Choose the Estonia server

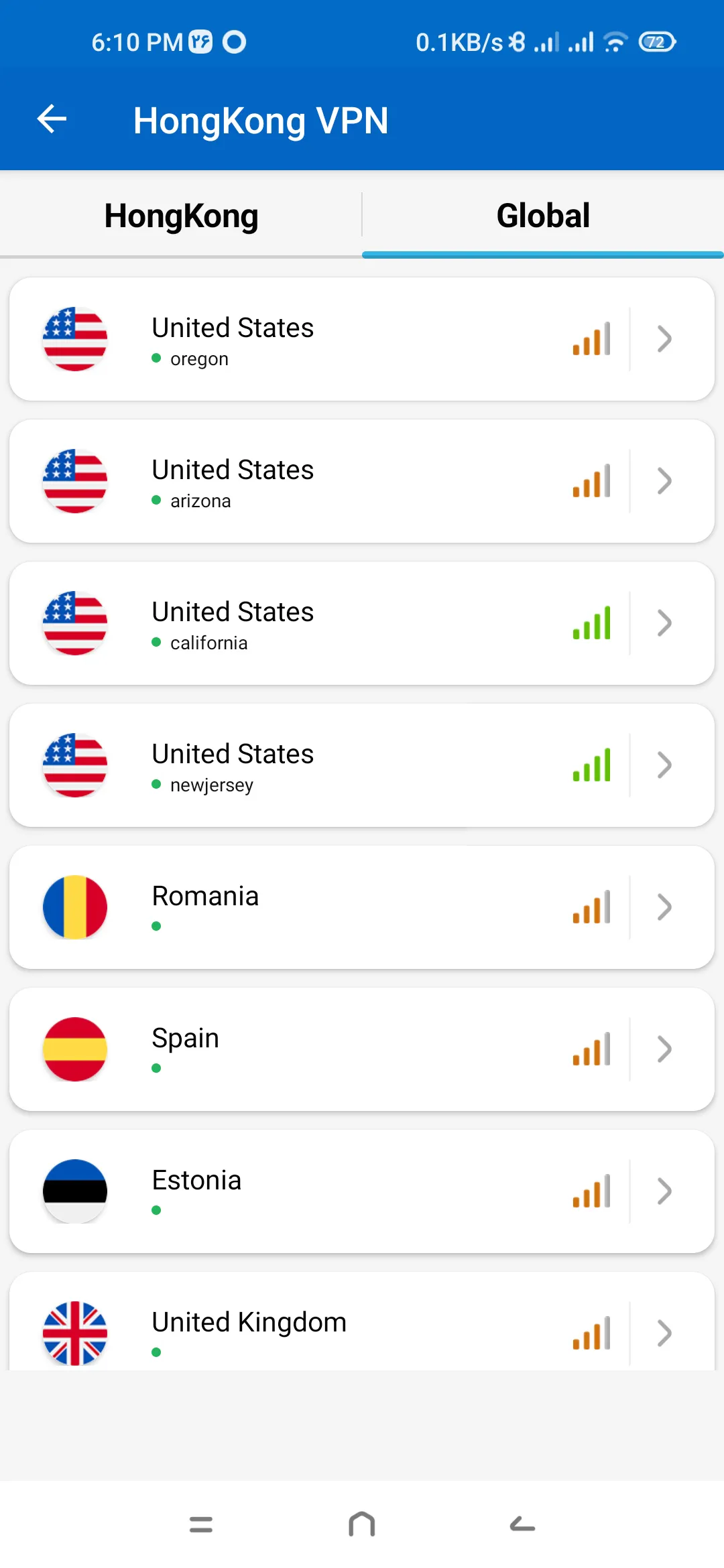pos(362,1191)
